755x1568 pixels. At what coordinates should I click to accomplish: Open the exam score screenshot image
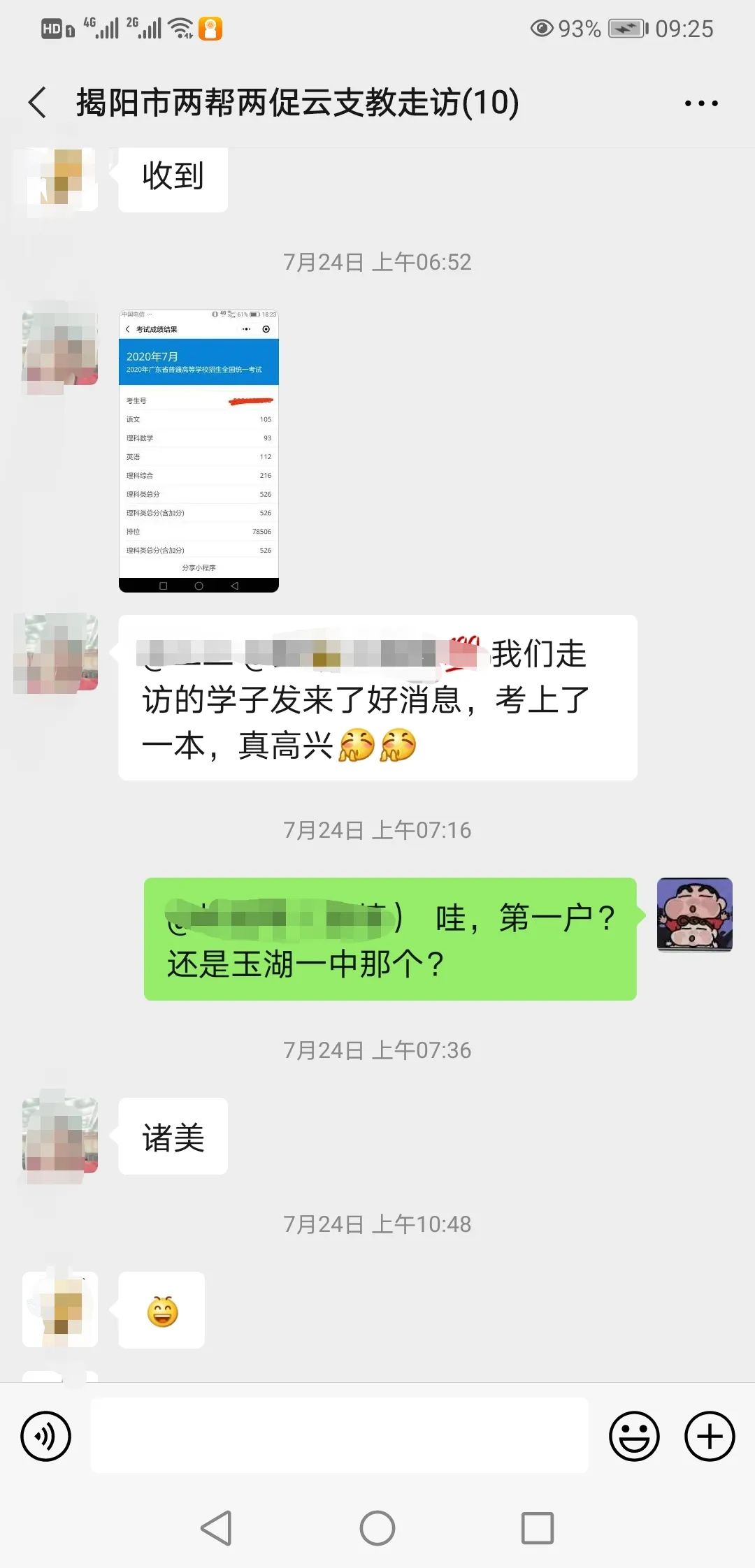(x=199, y=451)
